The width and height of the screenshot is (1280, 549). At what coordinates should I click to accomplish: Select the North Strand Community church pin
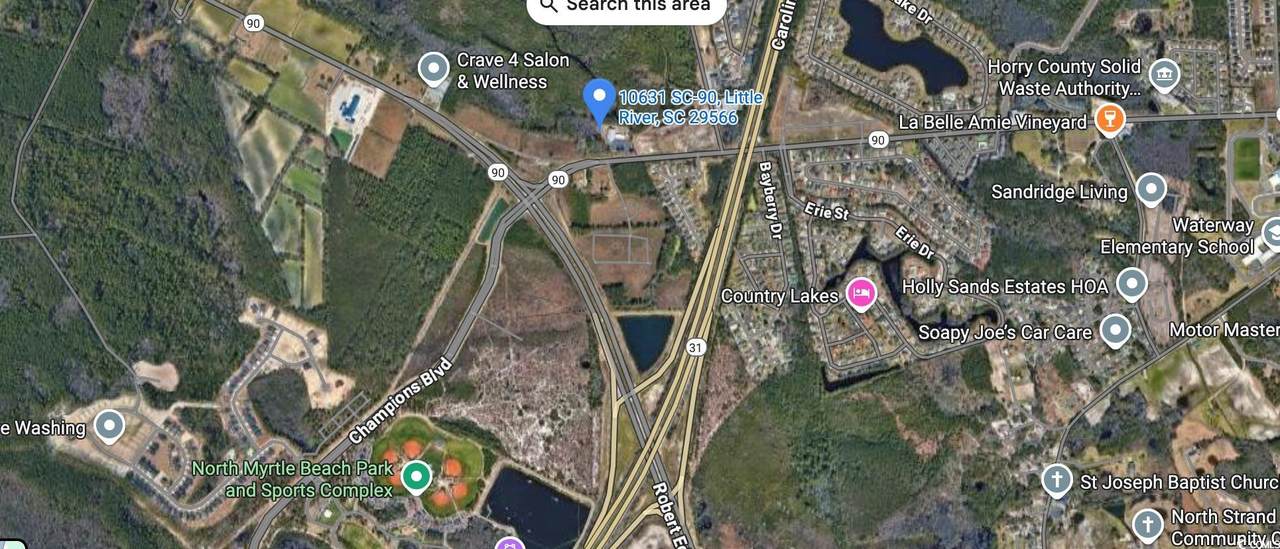click(1147, 523)
